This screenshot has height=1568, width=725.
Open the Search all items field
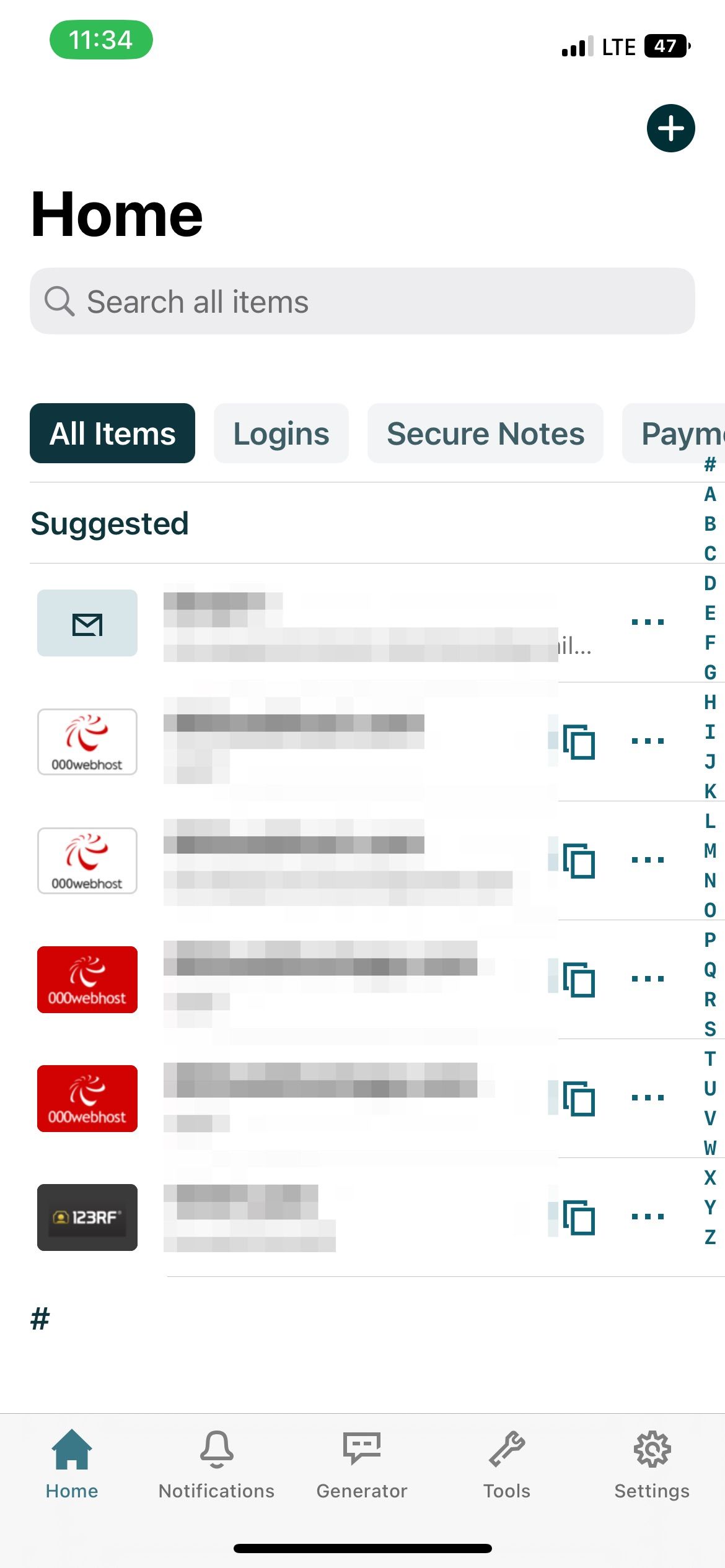click(x=362, y=301)
